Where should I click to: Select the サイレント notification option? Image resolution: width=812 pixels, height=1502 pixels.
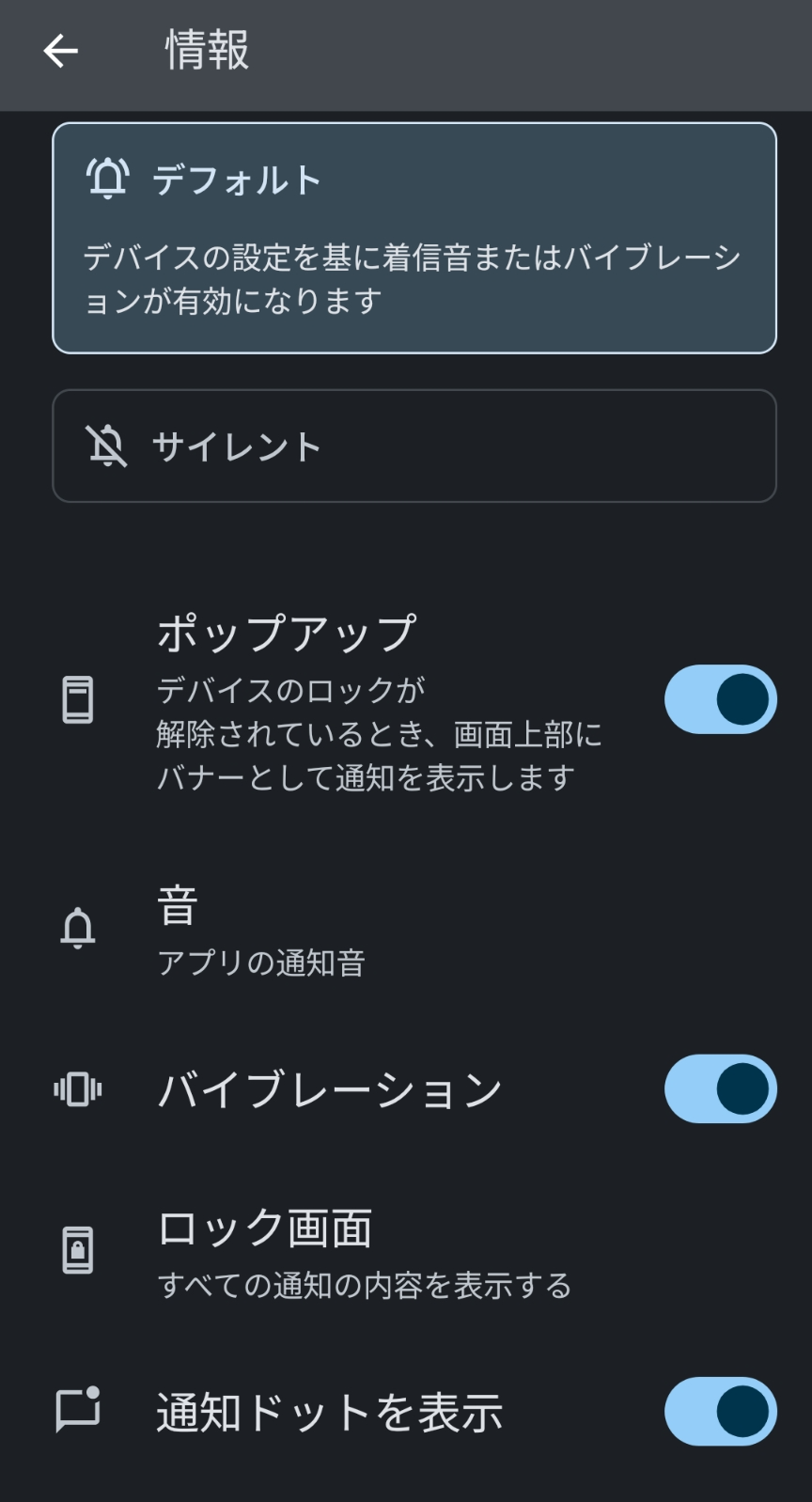[x=414, y=446]
